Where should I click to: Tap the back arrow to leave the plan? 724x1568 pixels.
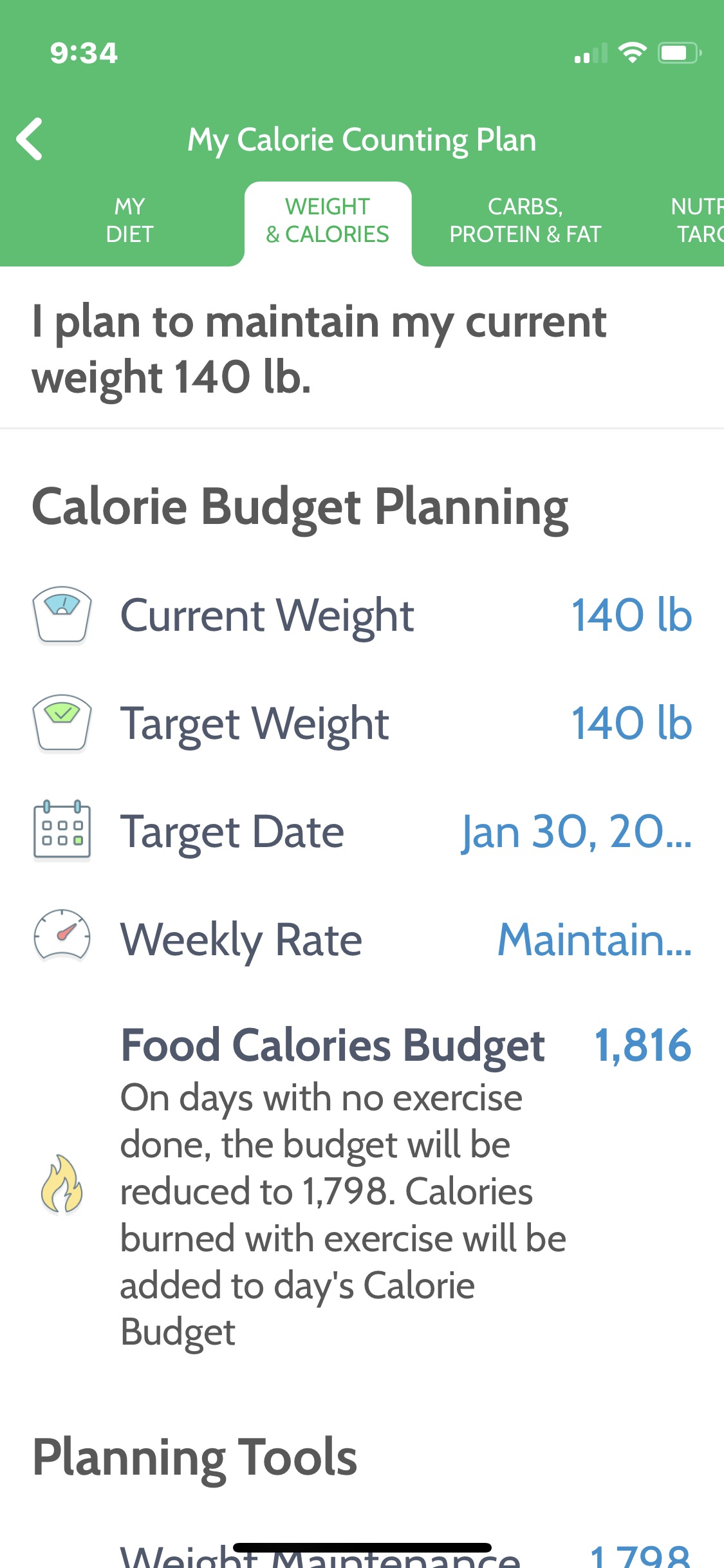30,140
